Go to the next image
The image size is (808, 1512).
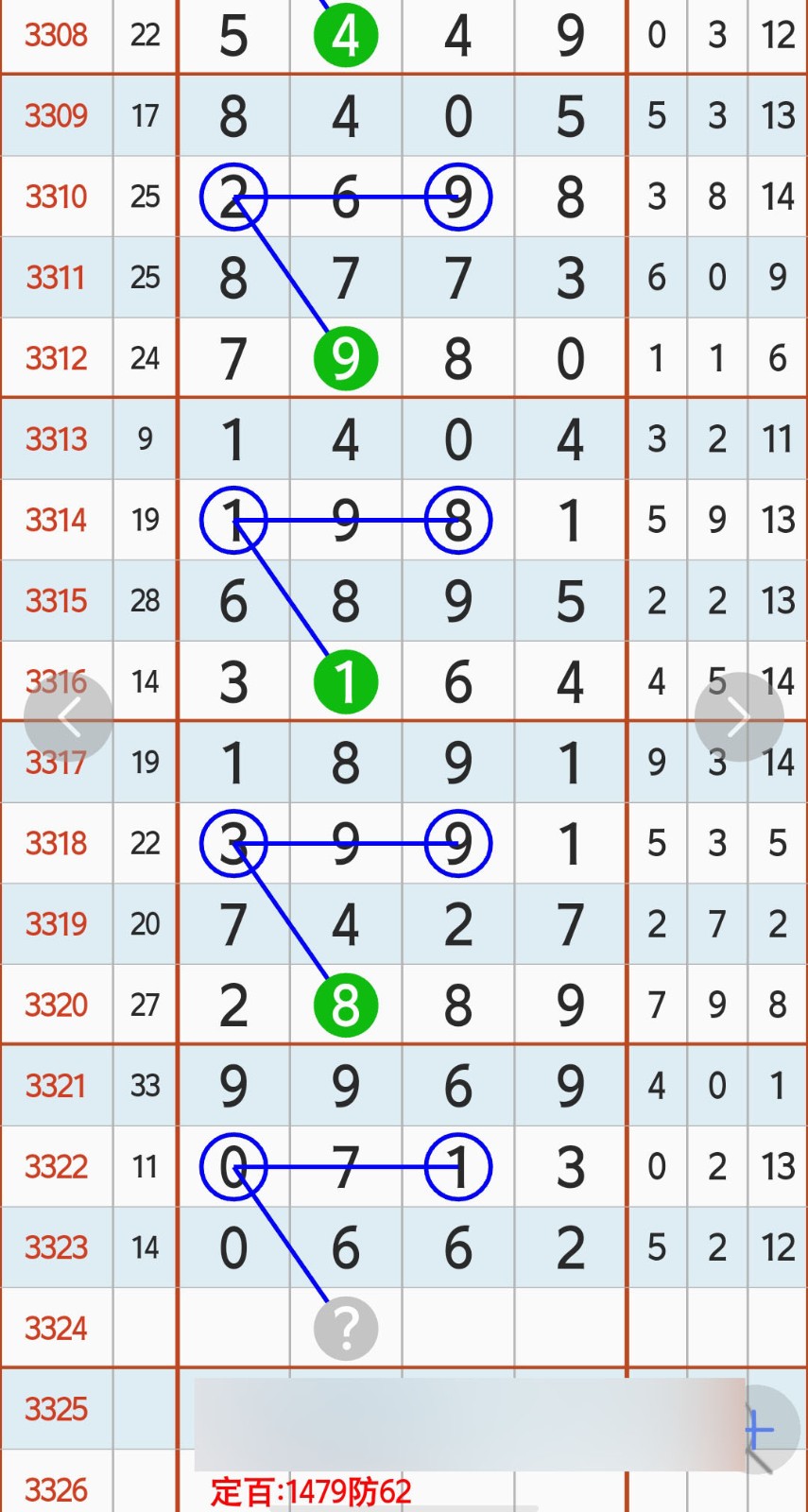click(x=739, y=717)
